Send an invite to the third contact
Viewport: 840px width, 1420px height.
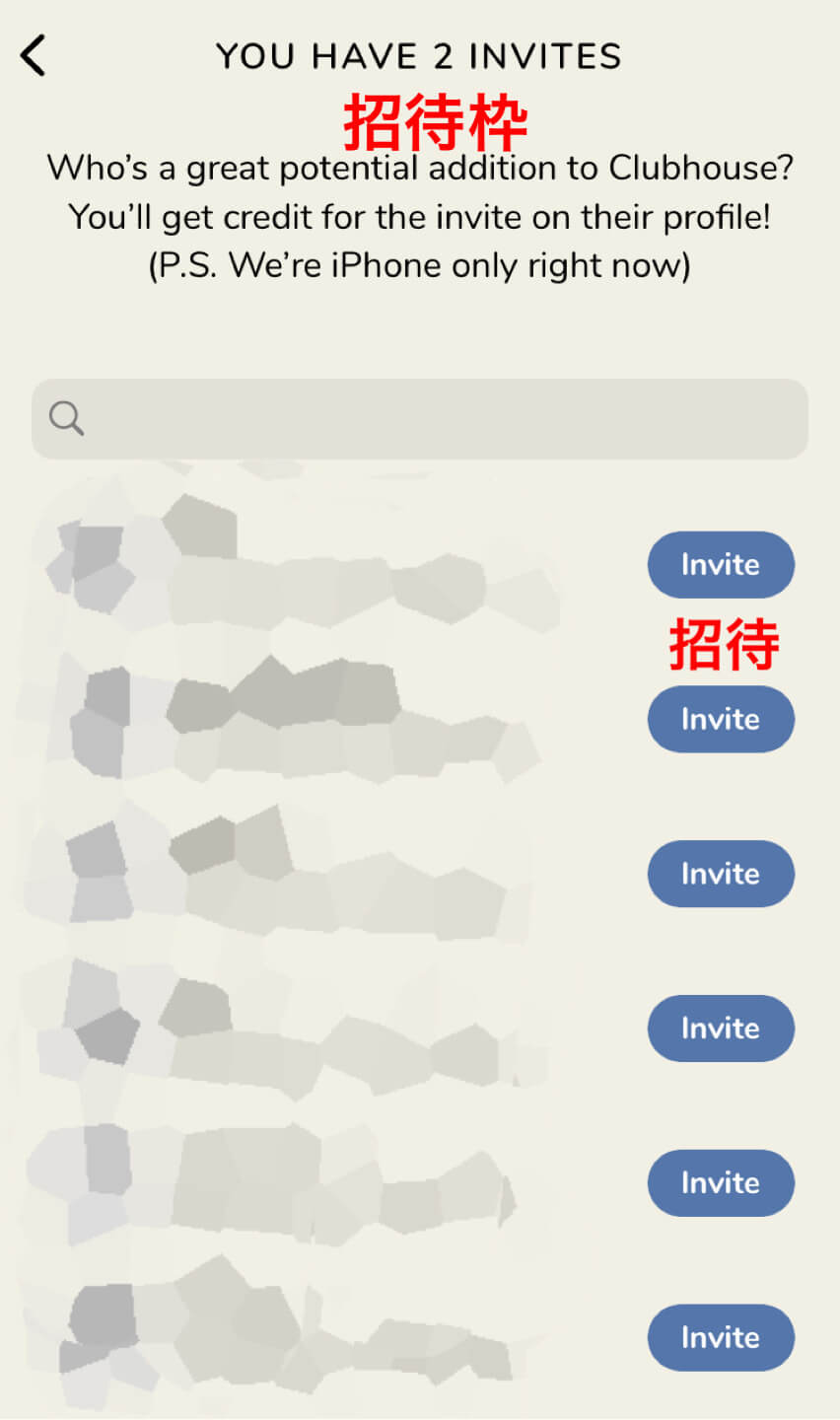click(721, 874)
